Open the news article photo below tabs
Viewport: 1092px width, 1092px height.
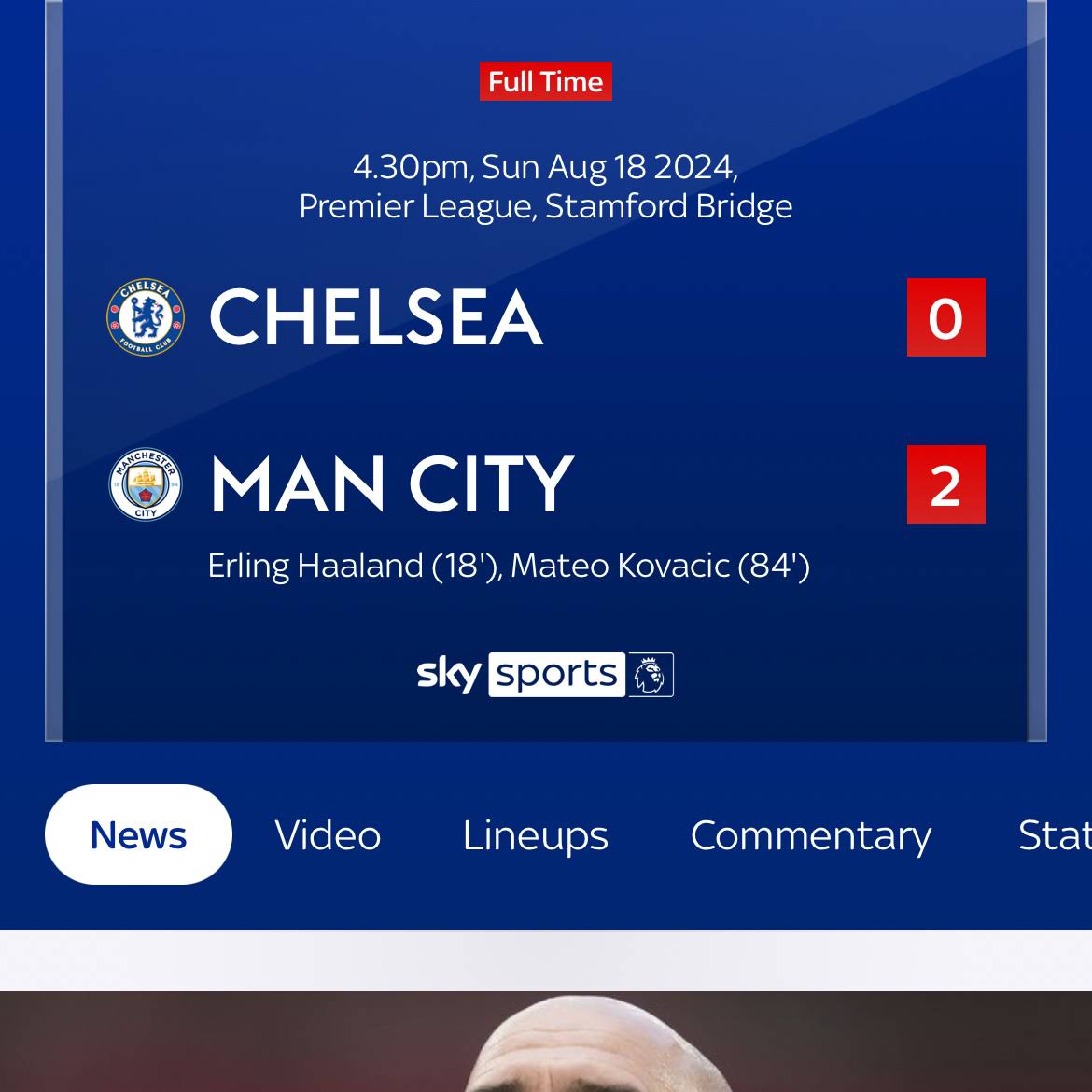(x=546, y=1042)
